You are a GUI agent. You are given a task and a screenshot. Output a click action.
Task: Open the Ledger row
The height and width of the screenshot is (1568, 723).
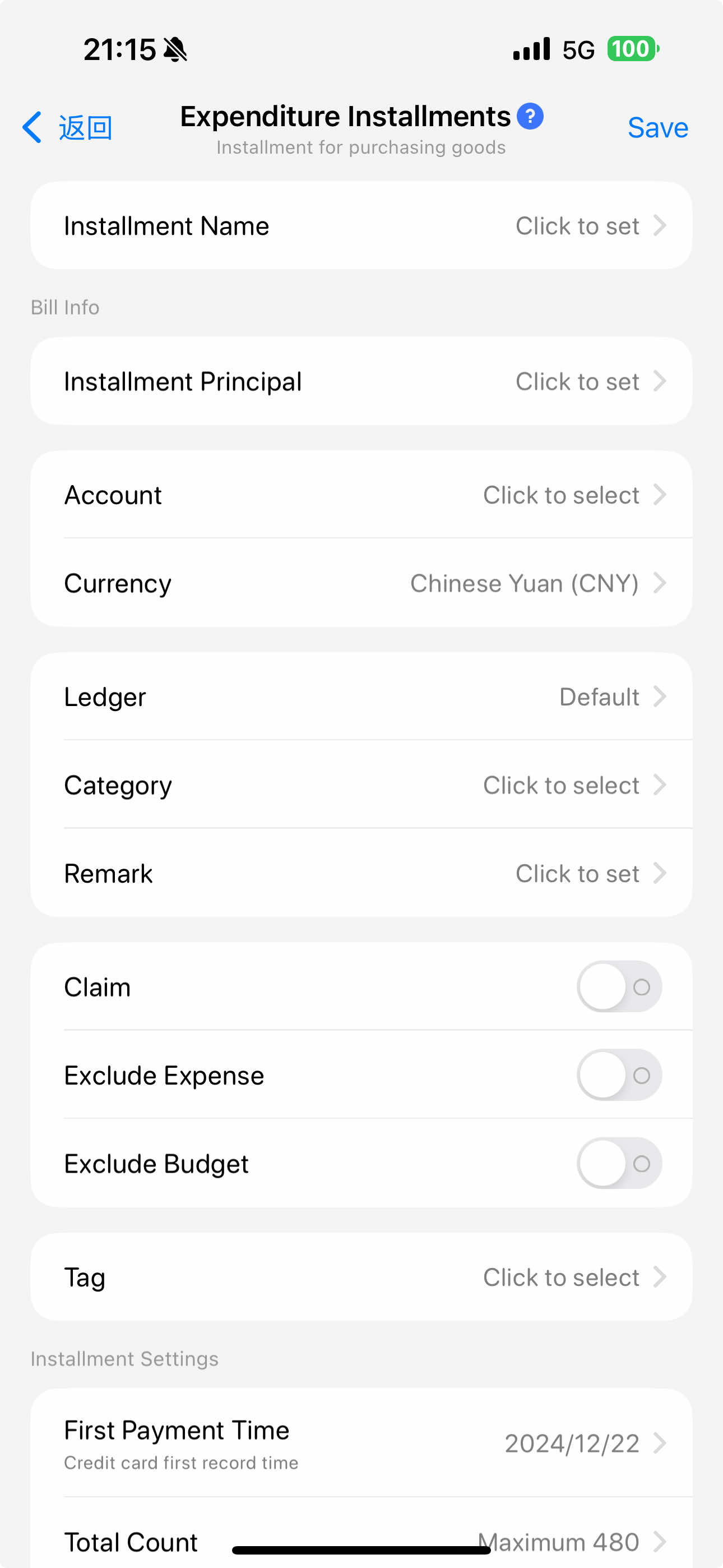(361, 697)
